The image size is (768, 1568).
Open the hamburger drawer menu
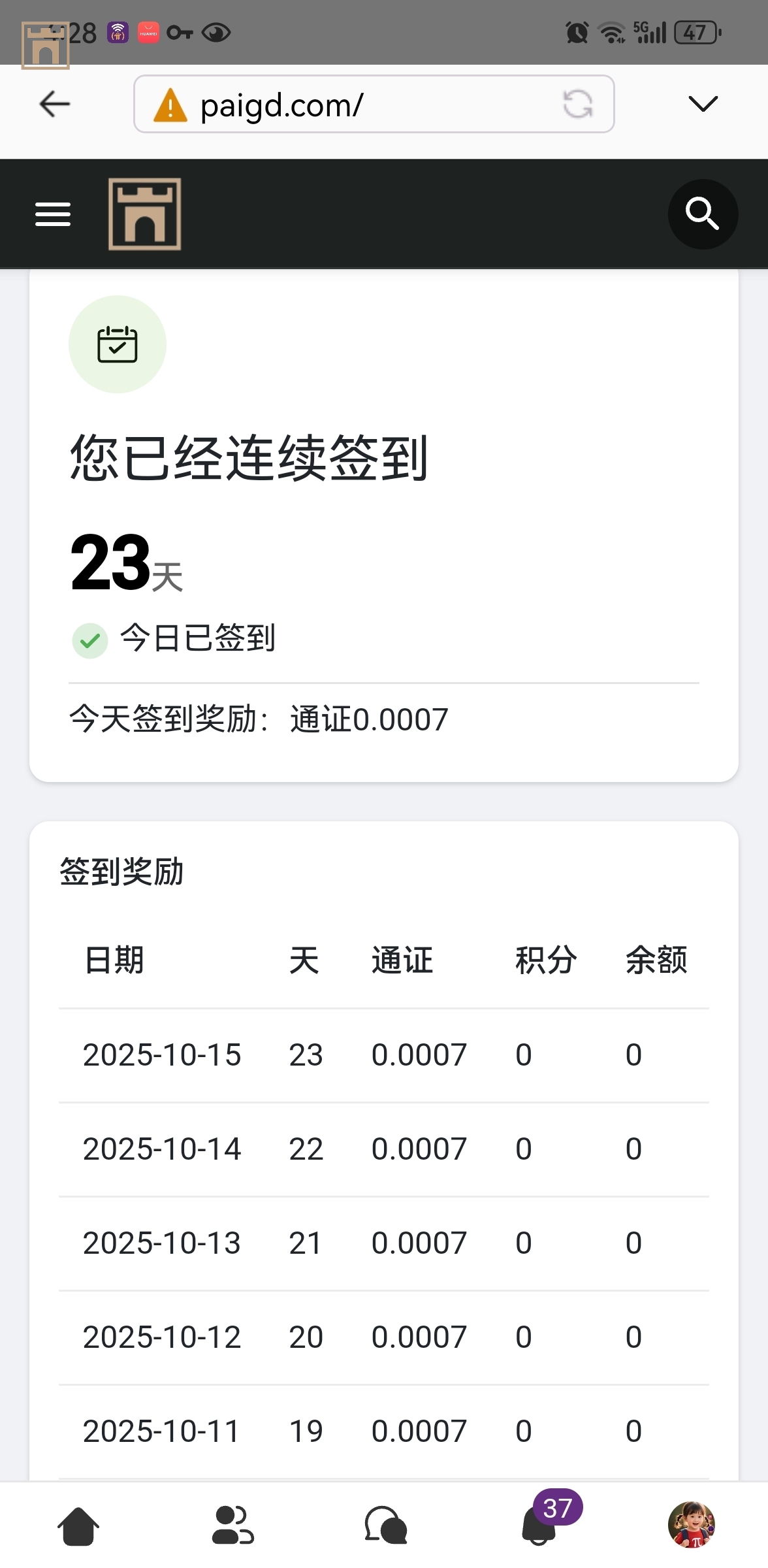tap(53, 214)
